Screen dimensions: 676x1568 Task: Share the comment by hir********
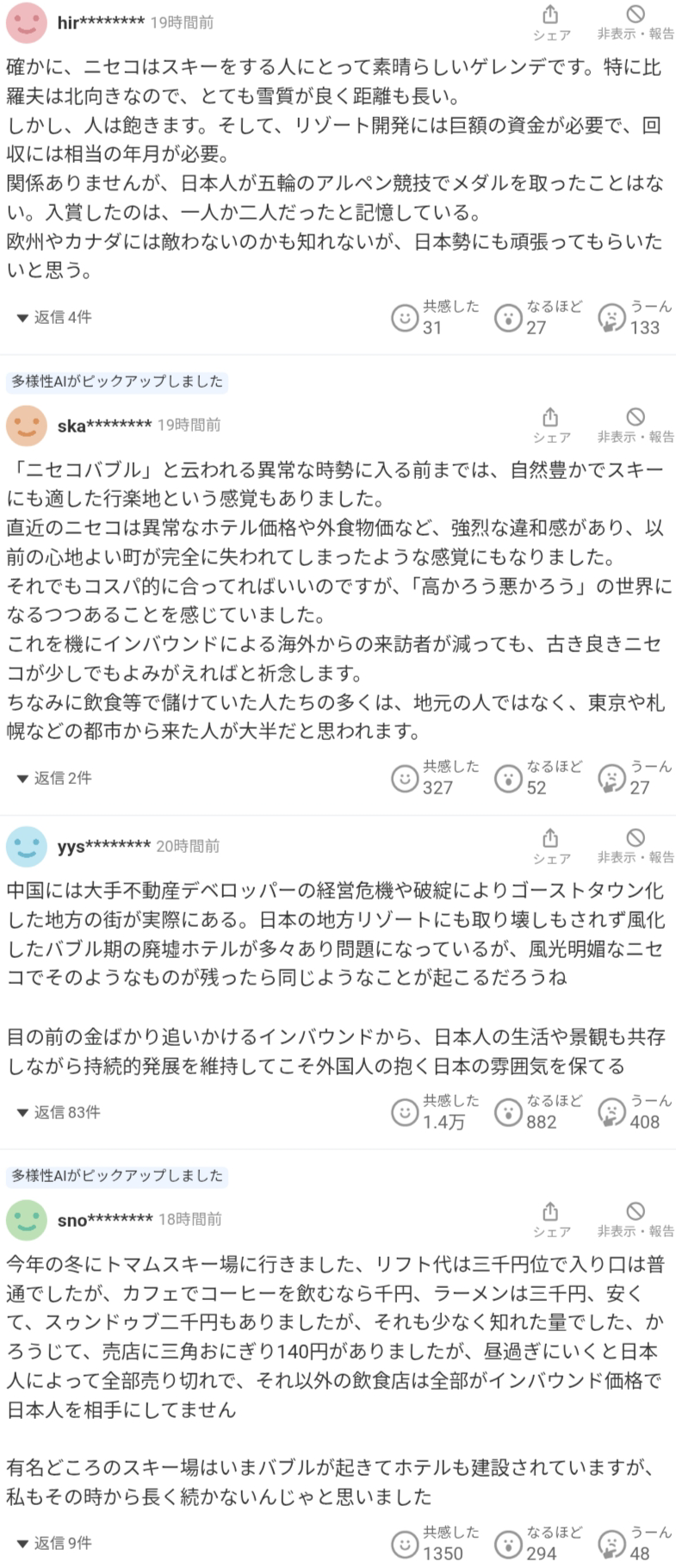551,22
